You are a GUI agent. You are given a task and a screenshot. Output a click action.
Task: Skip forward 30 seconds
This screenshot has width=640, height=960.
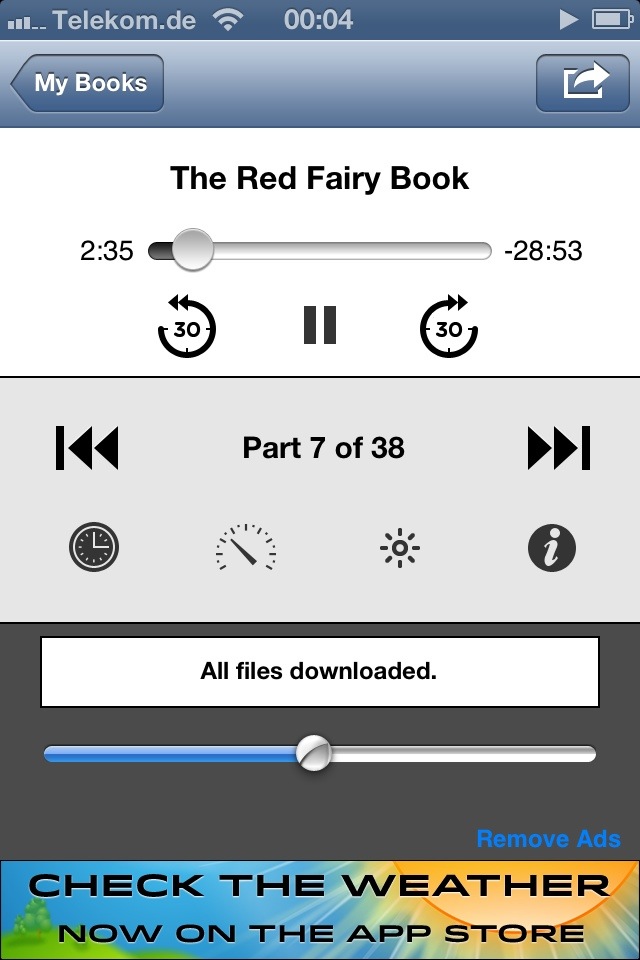click(x=449, y=326)
